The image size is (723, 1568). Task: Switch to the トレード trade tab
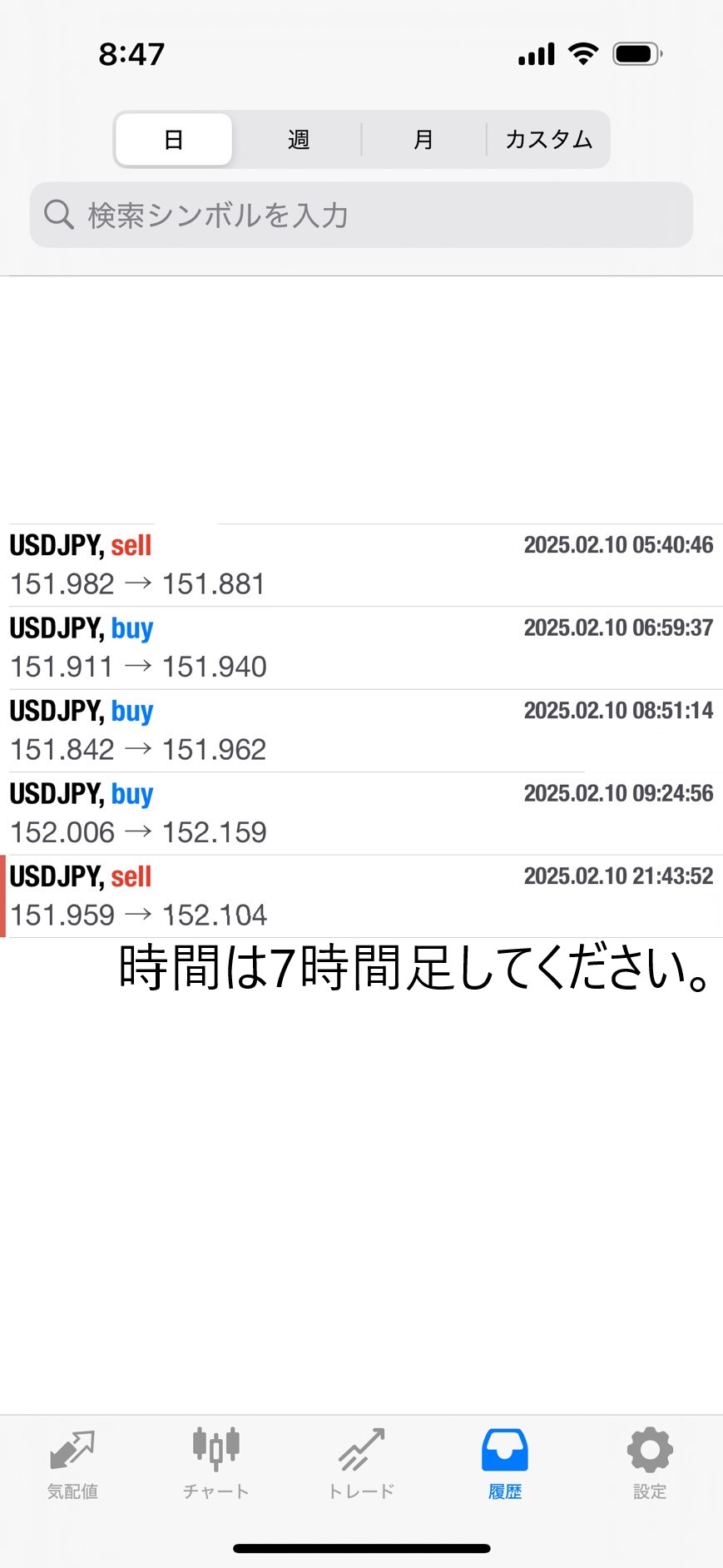point(361,1465)
